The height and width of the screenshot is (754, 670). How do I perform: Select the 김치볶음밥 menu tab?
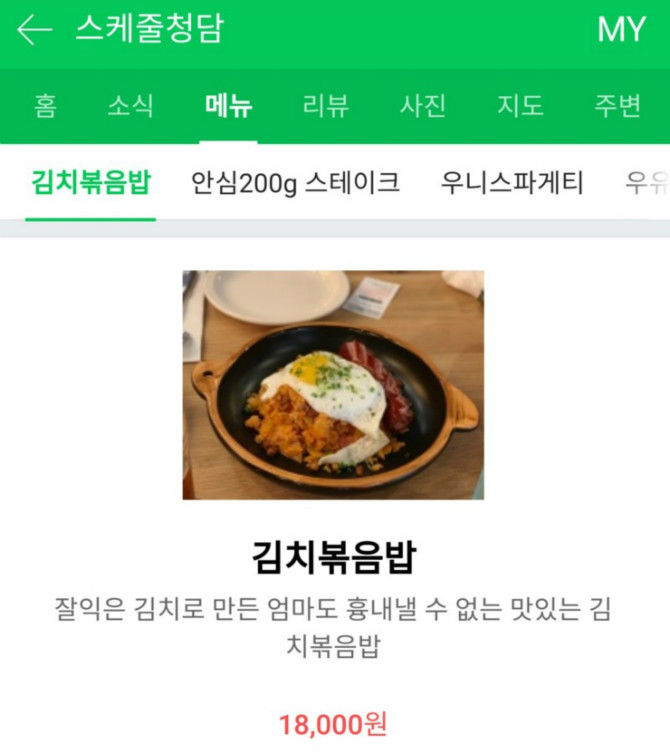click(90, 183)
